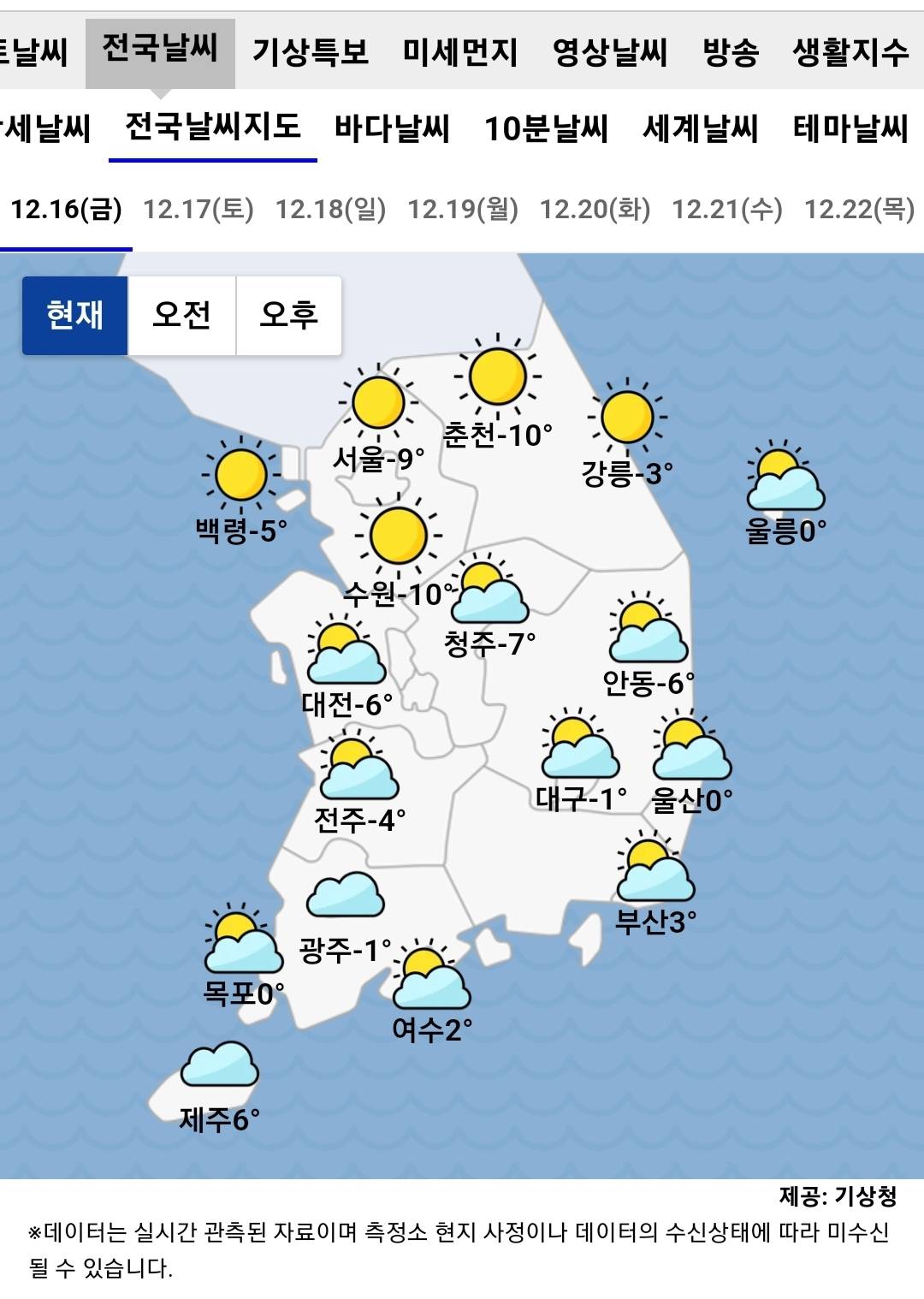Select the 12.18(일) date
Viewport: 924px width, 1299px height.
pos(330,209)
